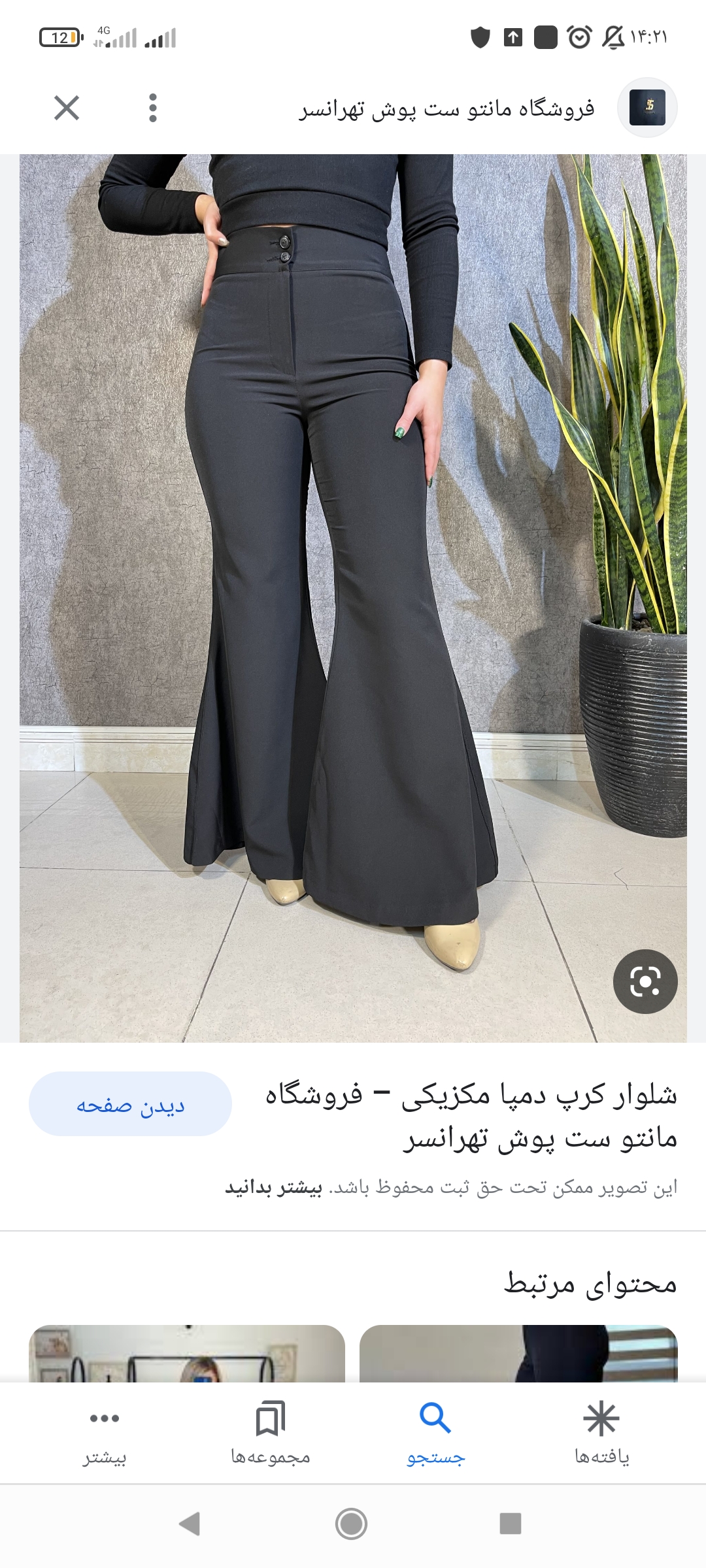The width and height of the screenshot is (706, 1568).
Task: Switch to the جستجو tab
Action: (x=435, y=1431)
